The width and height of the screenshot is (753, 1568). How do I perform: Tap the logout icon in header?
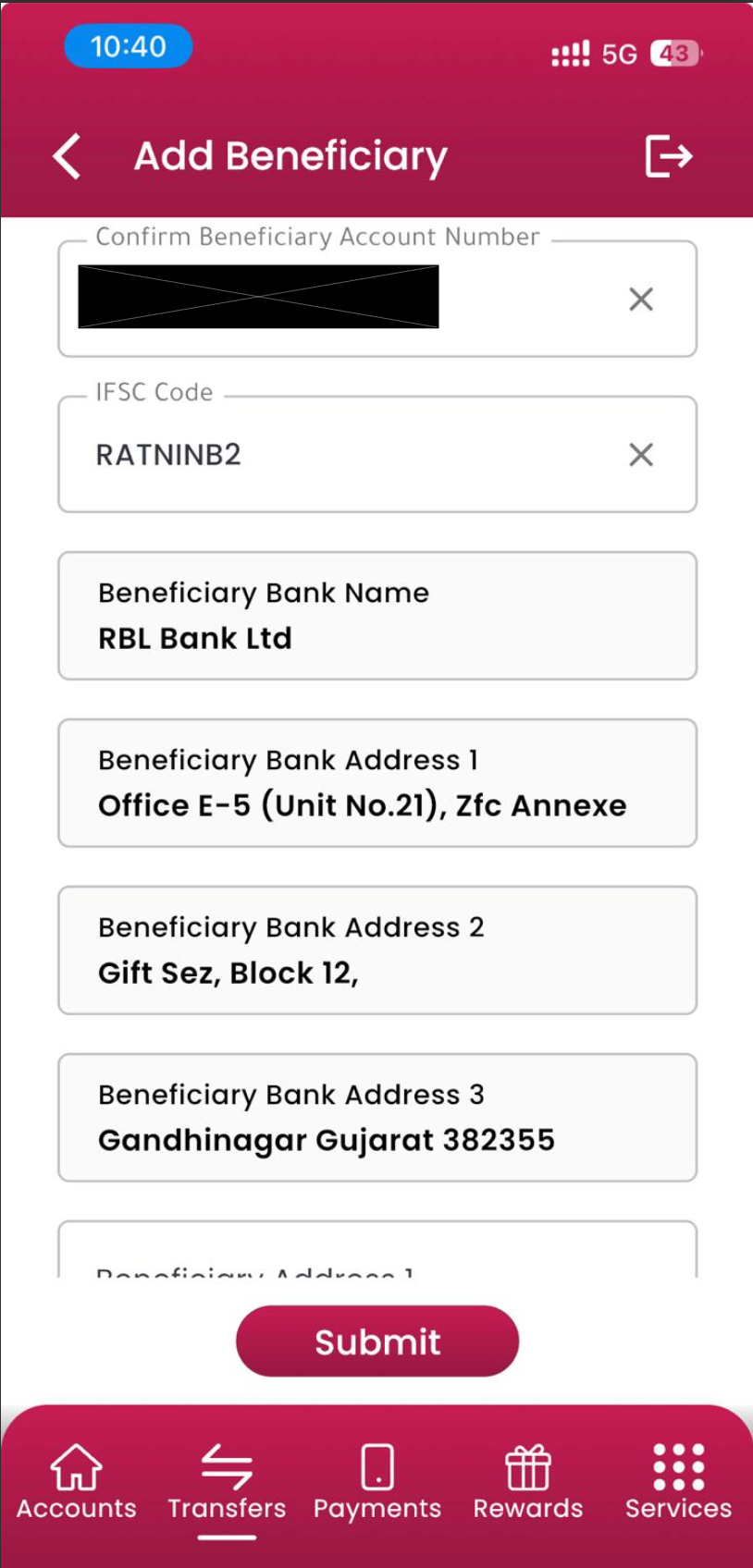[668, 155]
